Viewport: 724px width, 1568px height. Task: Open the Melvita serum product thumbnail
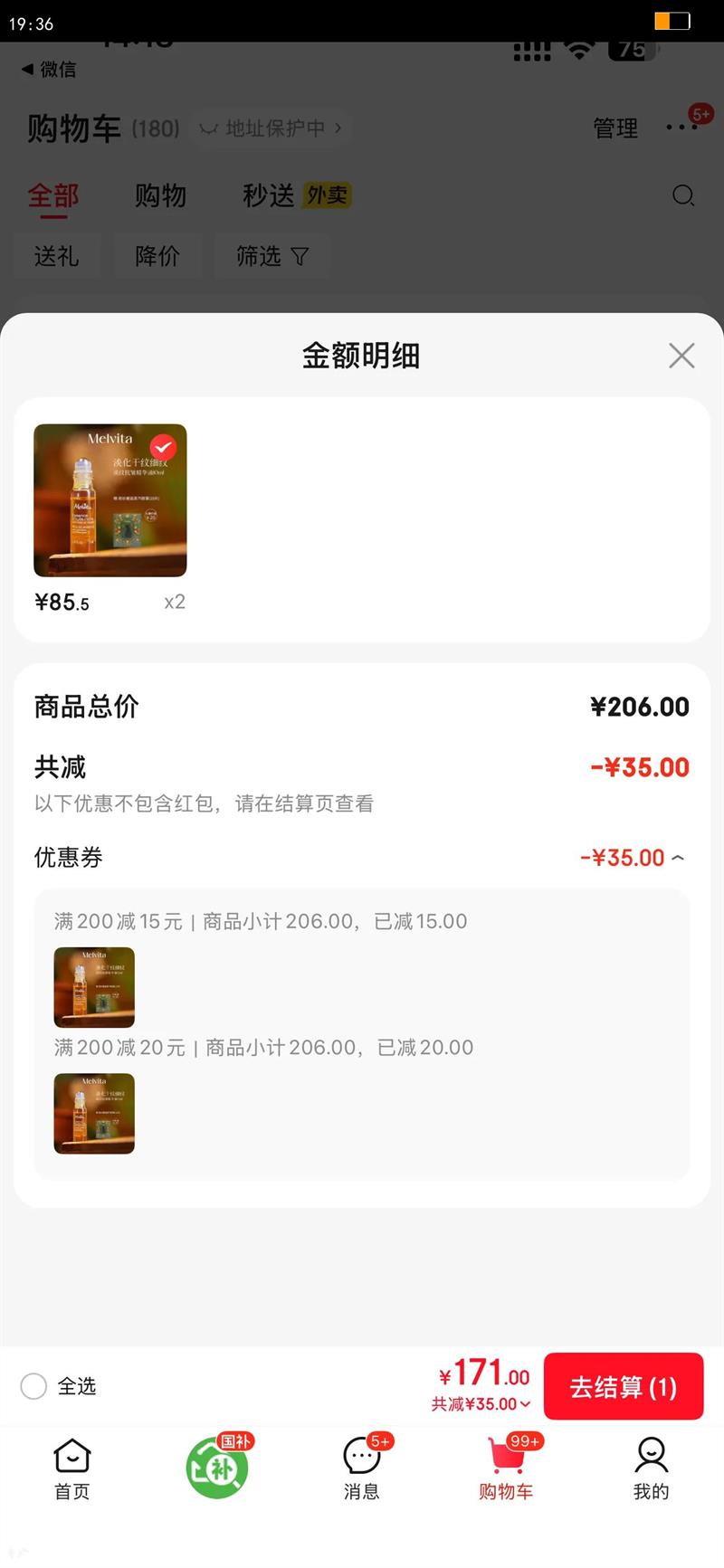coord(110,500)
